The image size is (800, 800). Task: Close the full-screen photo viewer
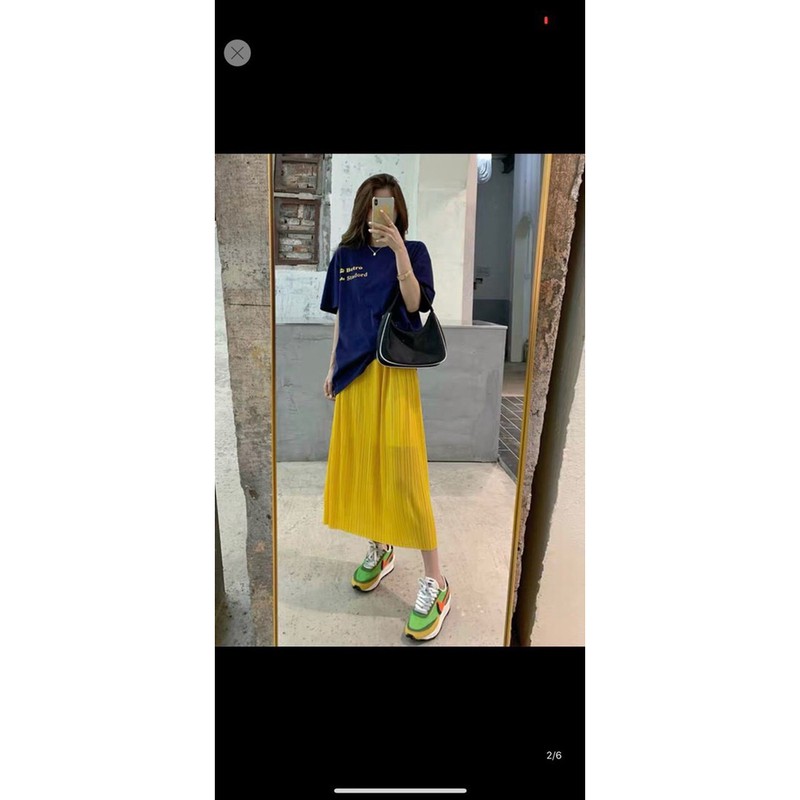[x=237, y=53]
